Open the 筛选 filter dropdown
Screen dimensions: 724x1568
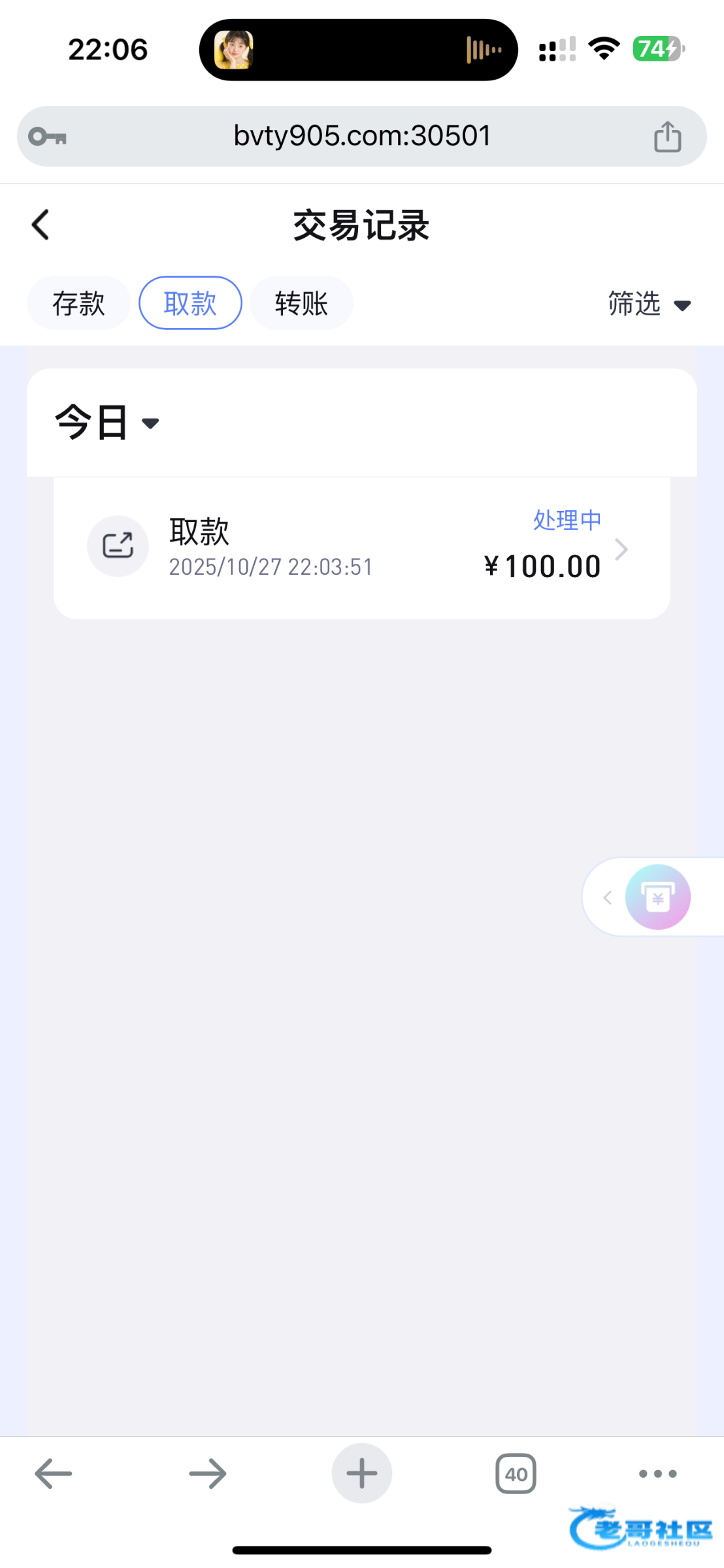[649, 304]
